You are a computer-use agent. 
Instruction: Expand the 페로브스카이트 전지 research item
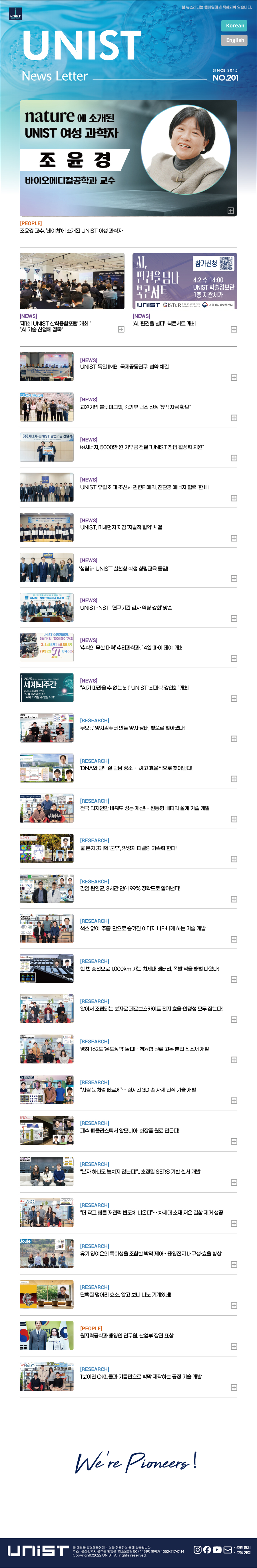click(234, 1020)
